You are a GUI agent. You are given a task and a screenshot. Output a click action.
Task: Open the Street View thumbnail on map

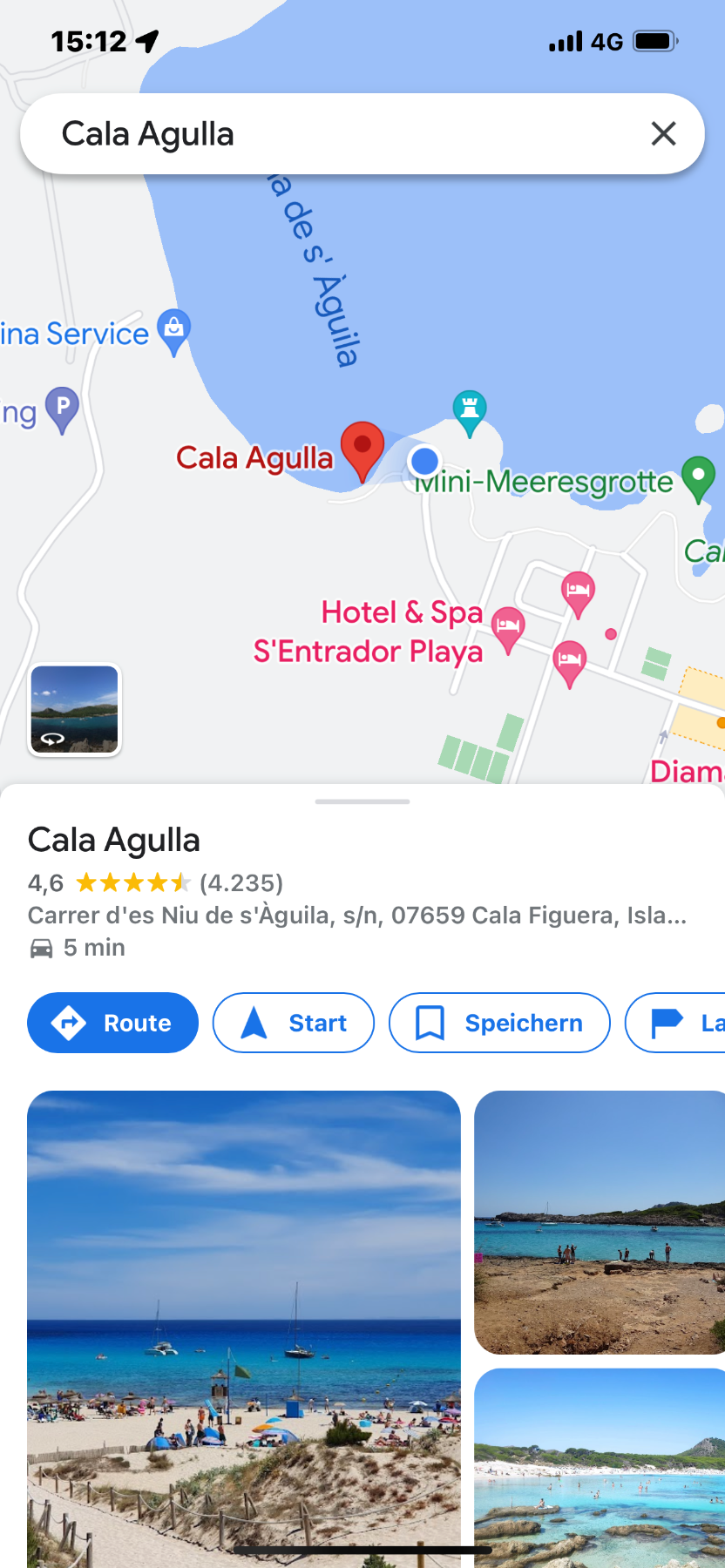click(x=75, y=709)
